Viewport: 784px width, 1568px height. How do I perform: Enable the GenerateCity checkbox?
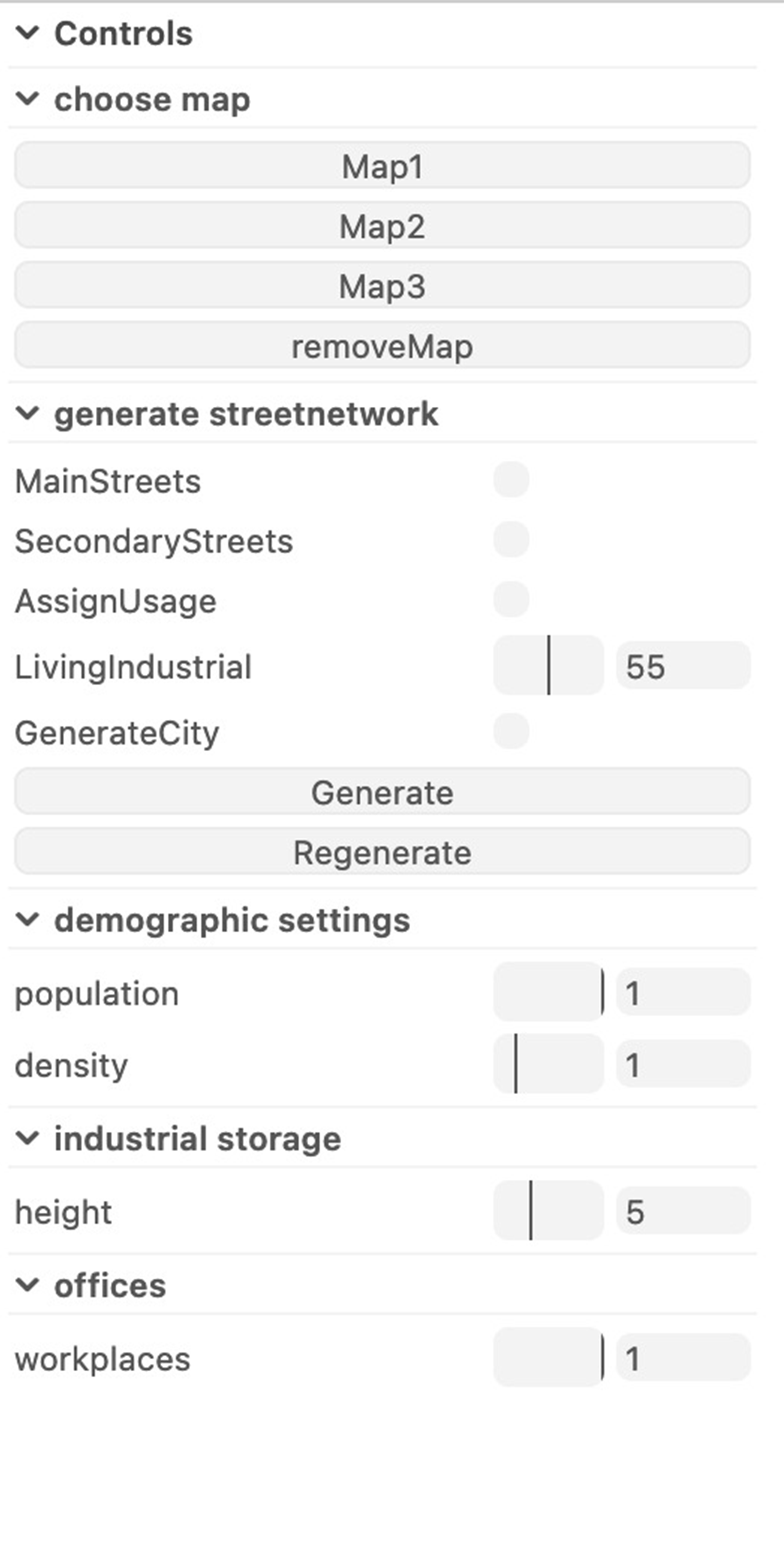tap(511, 731)
